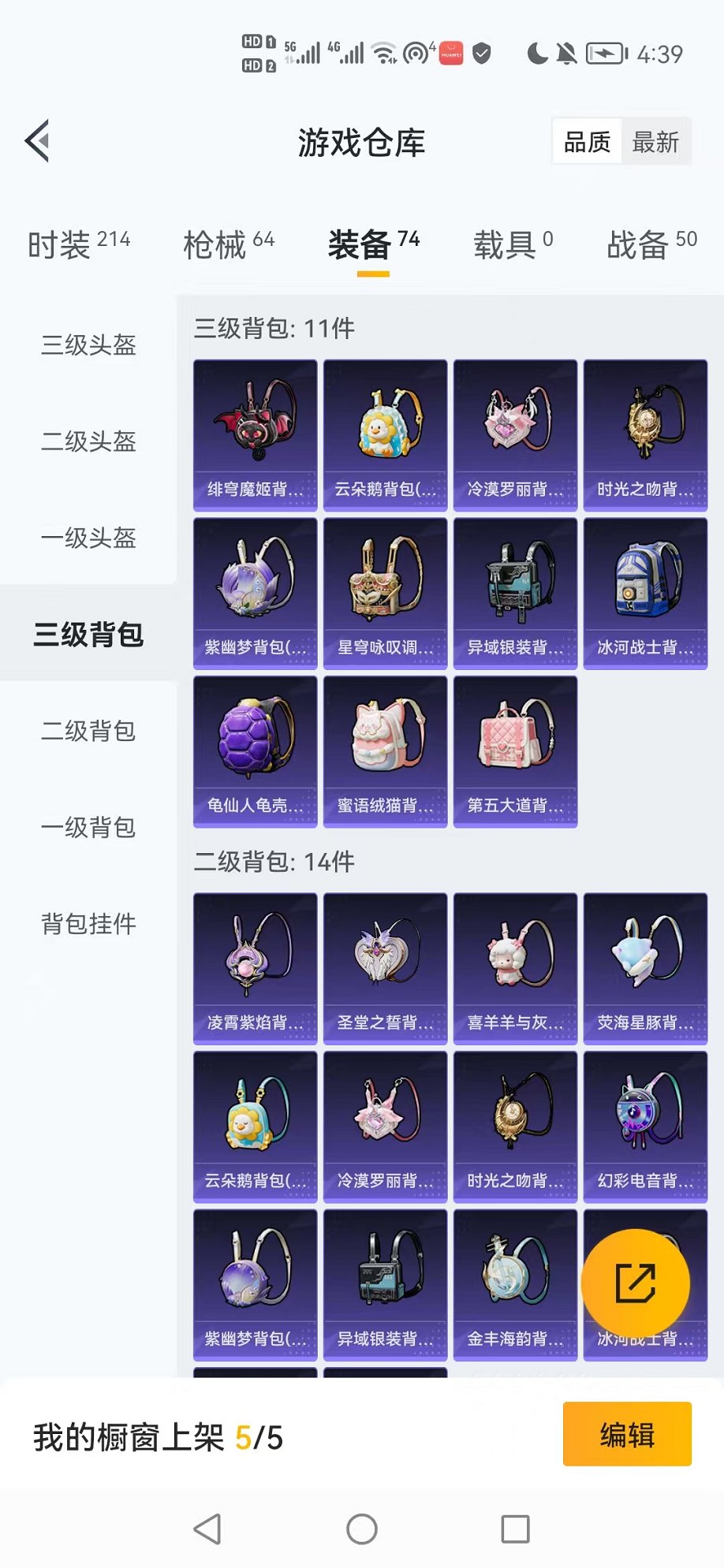Image resolution: width=724 pixels, height=1568 pixels.
Task: Go back using the top-left arrow
Action: pyautogui.click(x=37, y=141)
